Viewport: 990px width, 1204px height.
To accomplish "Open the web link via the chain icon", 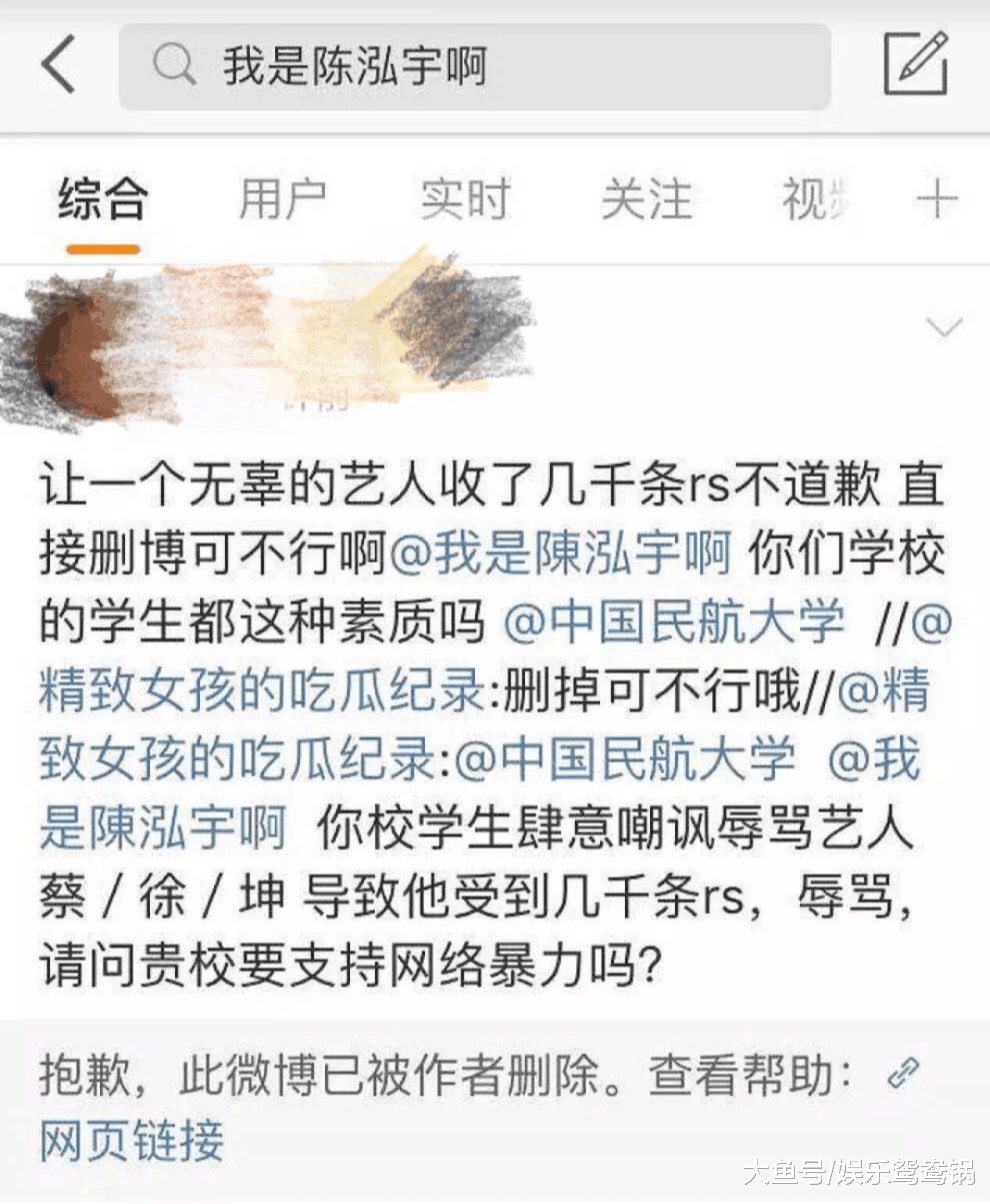I will (903, 1072).
